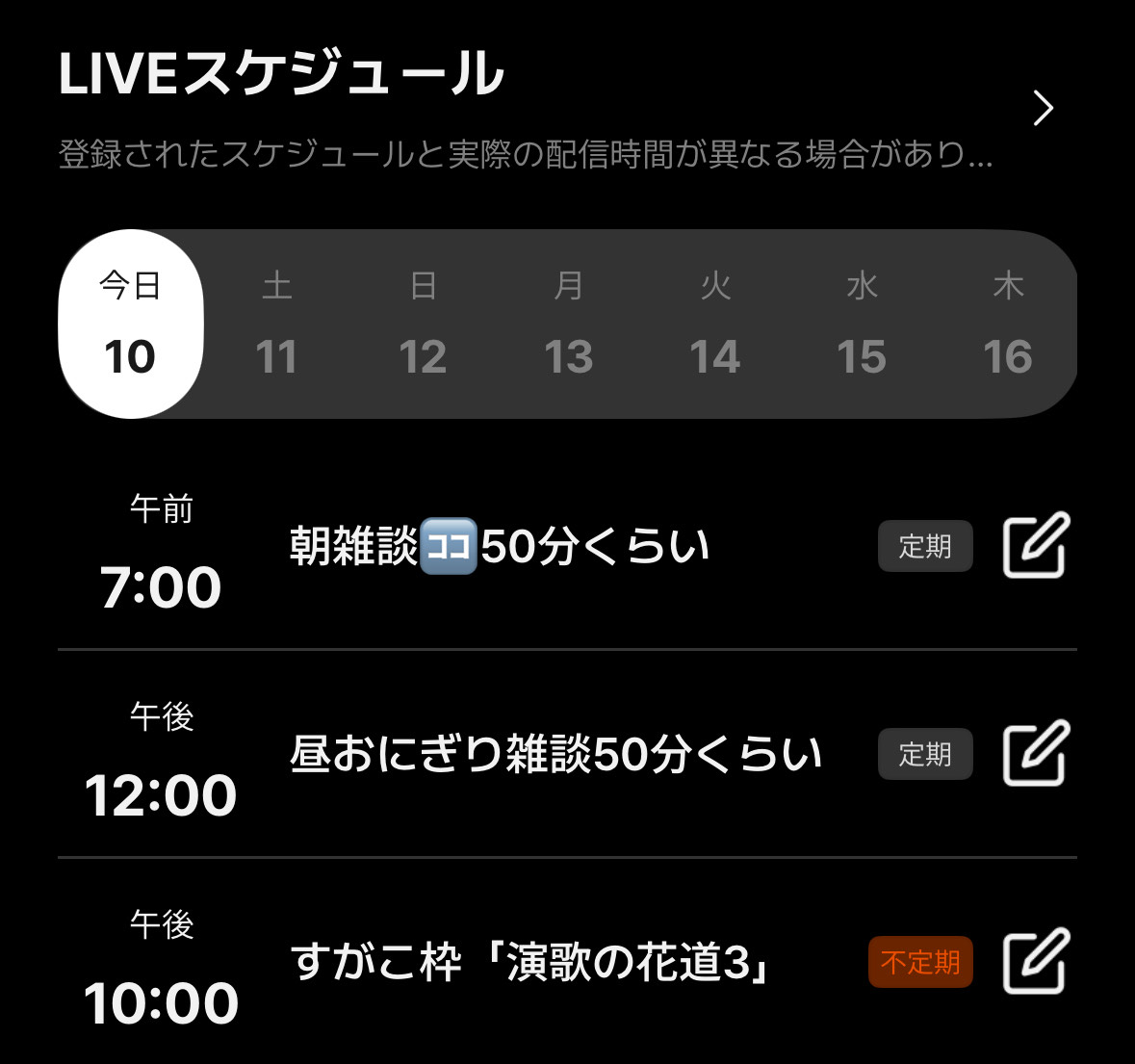Switch to Saturday the 11th
This screenshot has width=1135, height=1064.
tap(276, 324)
